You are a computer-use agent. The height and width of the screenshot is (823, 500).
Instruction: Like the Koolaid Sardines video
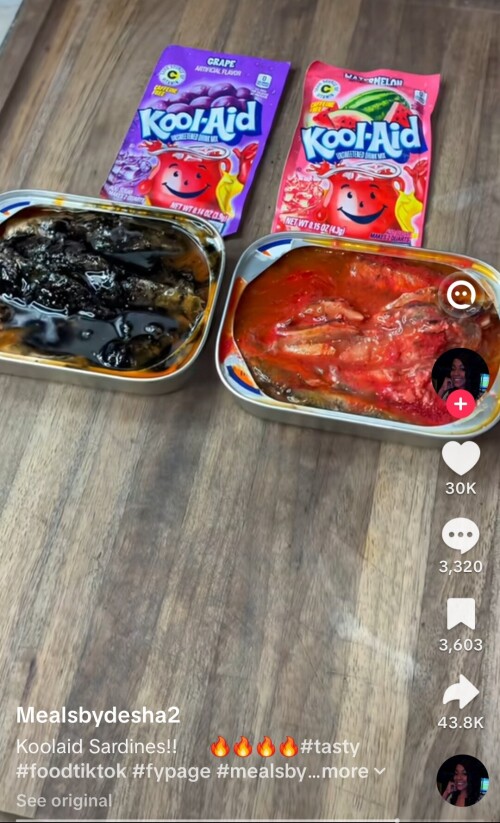click(461, 458)
